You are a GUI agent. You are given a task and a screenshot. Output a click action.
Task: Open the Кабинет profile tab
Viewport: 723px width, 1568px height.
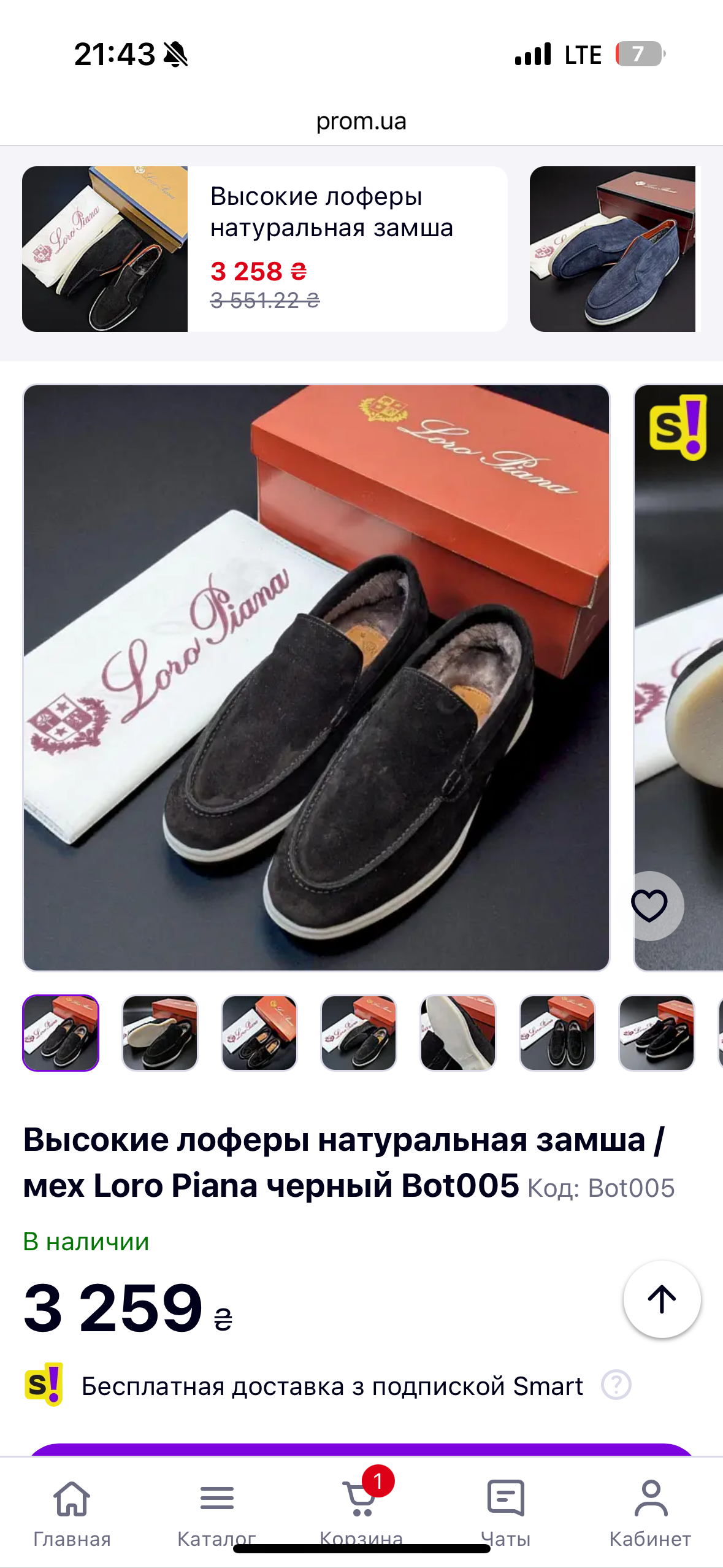(650, 1513)
